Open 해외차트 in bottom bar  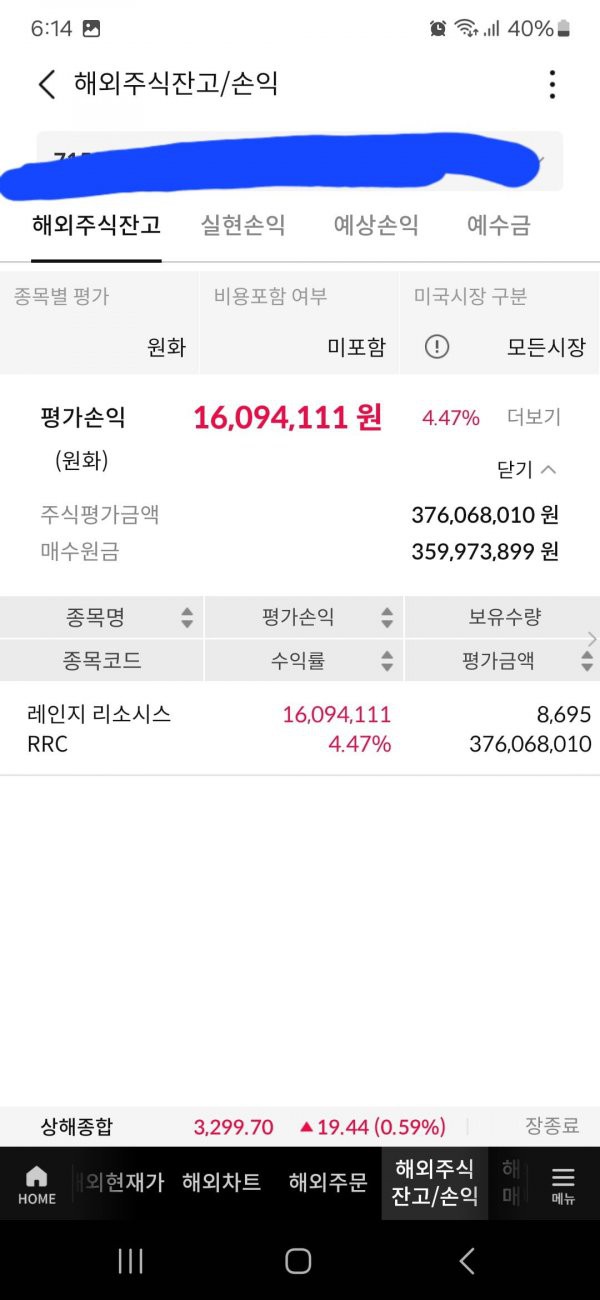click(221, 1182)
